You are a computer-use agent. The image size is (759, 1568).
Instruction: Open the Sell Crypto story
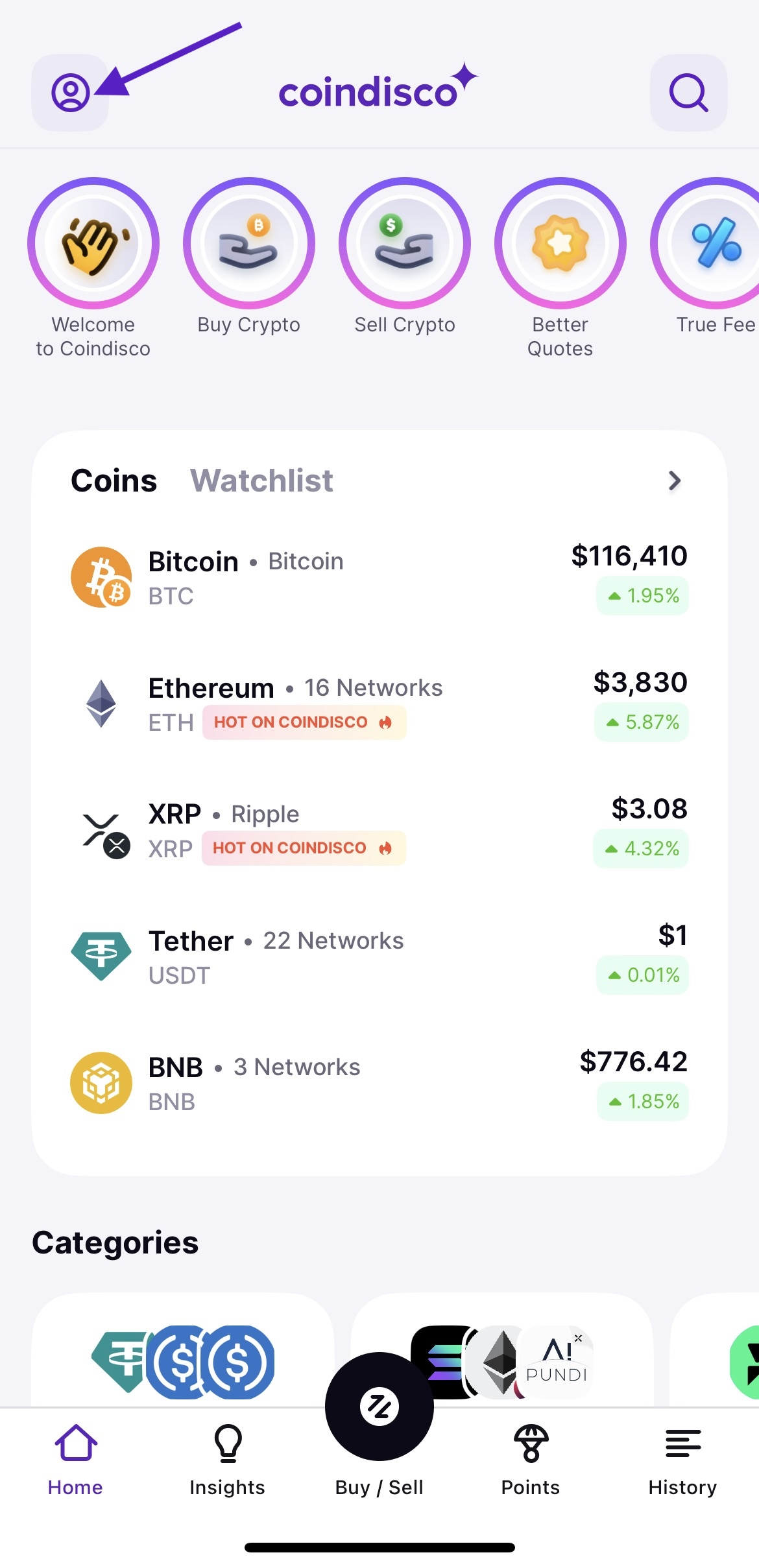(405, 243)
